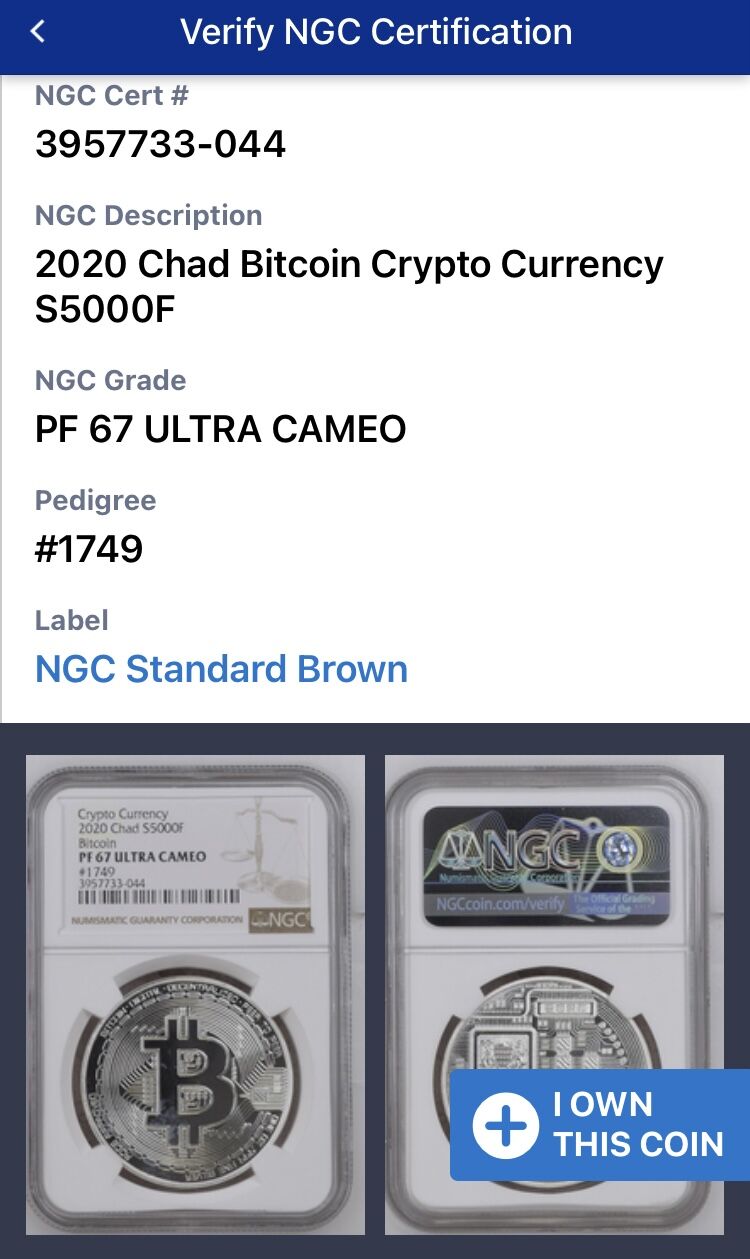Image resolution: width=750 pixels, height=1259 pixels.
Task: Tap the I Own This Coin button
Action: 599,1124
